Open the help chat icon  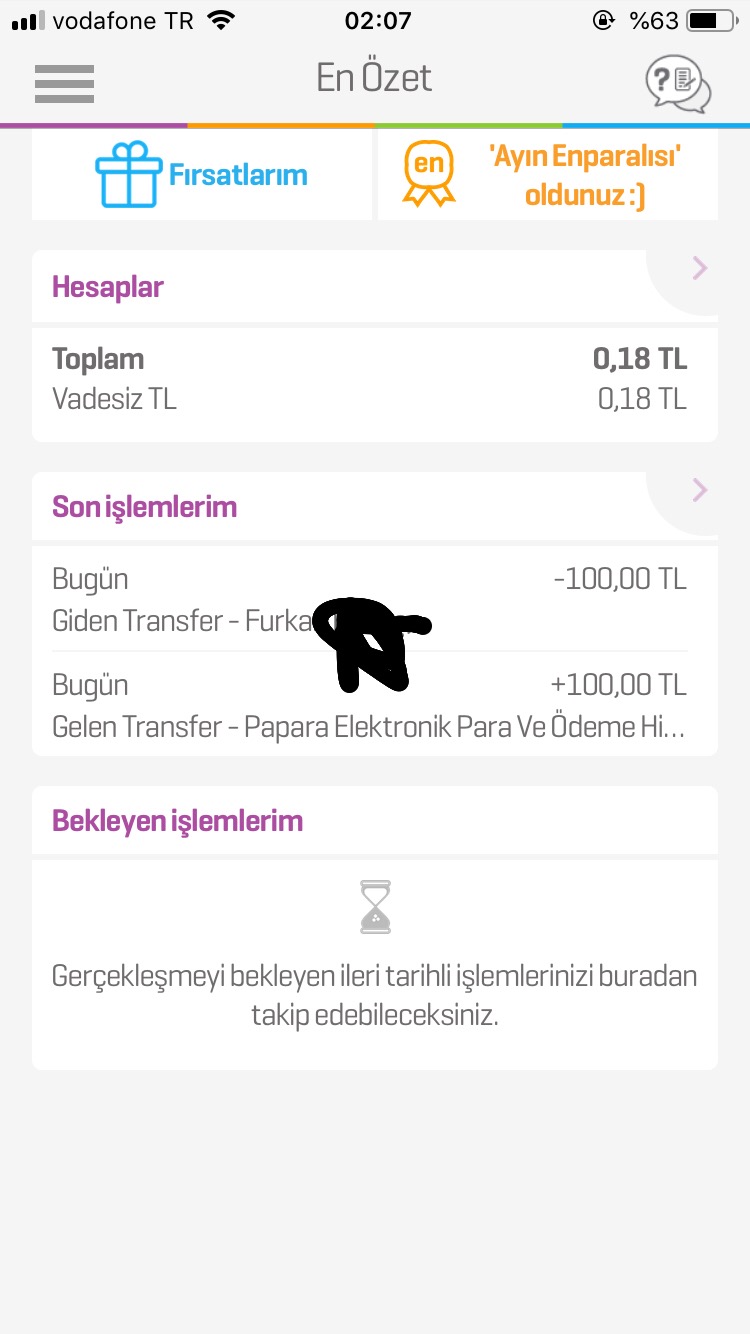[x=678, y=84]
